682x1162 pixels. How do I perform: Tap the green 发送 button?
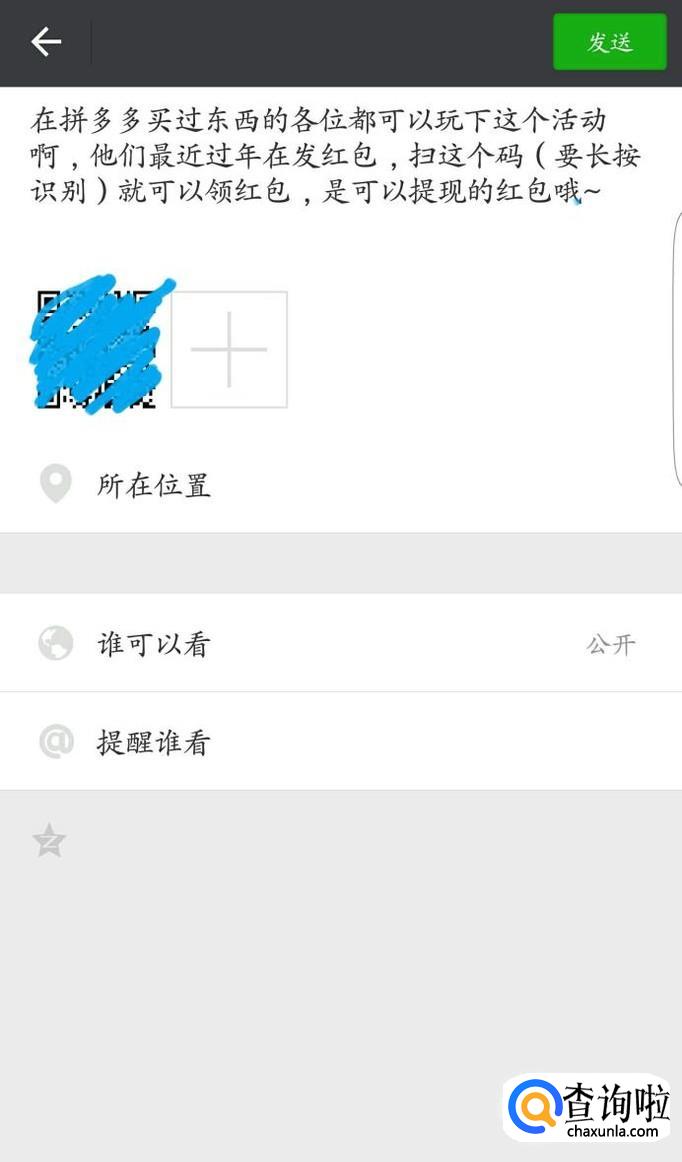pos(609,42)
